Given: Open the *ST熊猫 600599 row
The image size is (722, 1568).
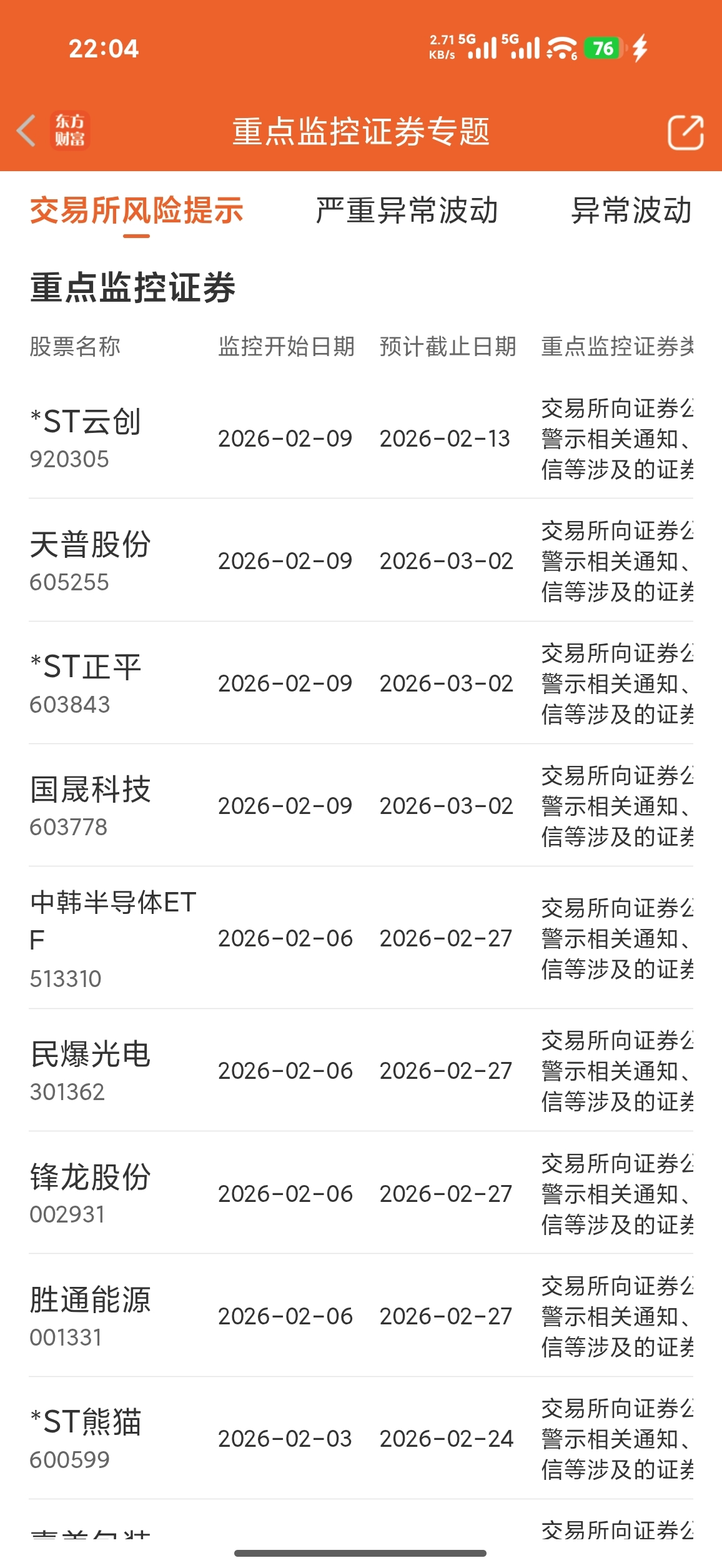Looking at the screenshot, I should click(361, 1438).
